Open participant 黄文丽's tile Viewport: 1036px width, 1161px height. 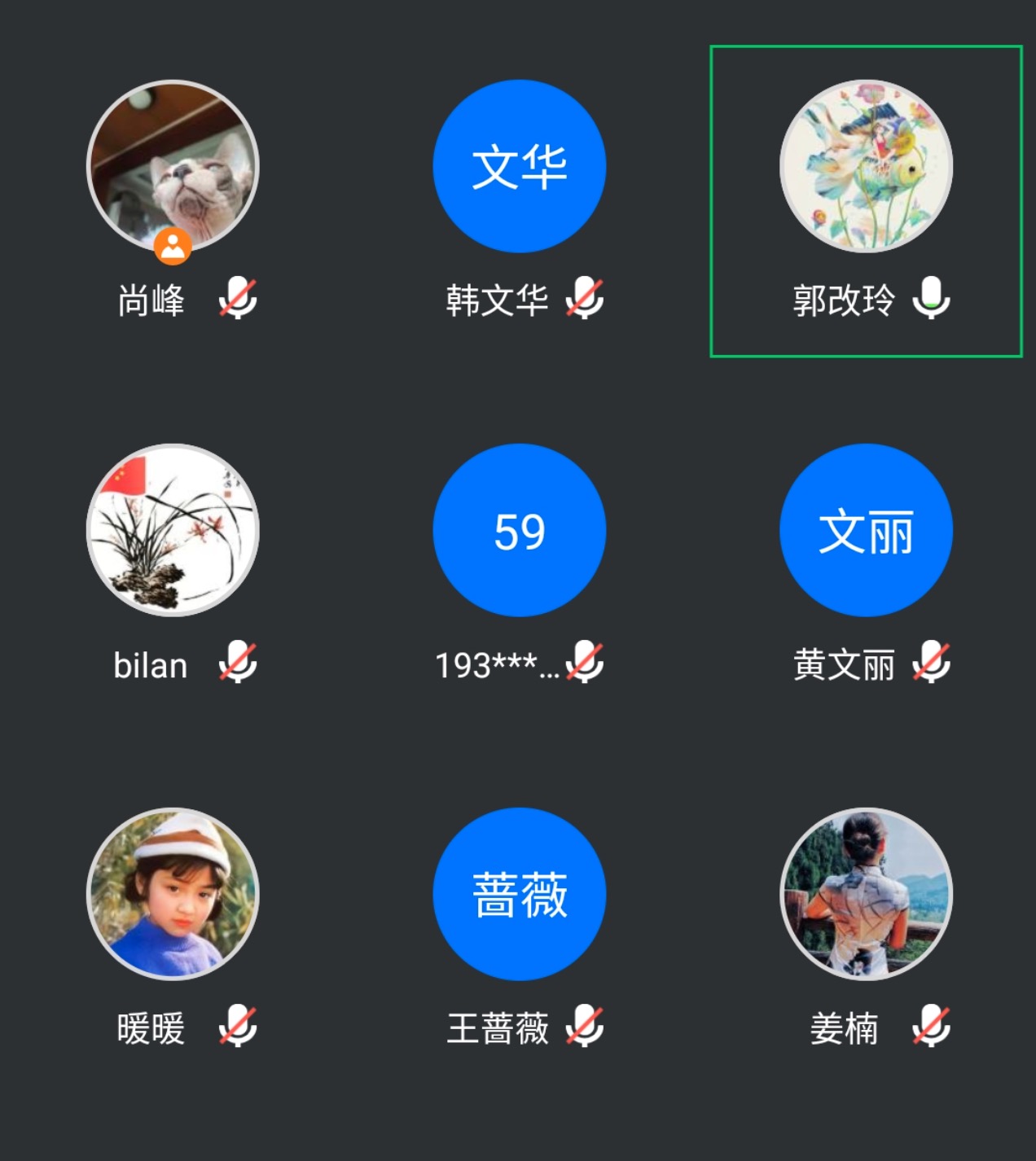(866, 530)
